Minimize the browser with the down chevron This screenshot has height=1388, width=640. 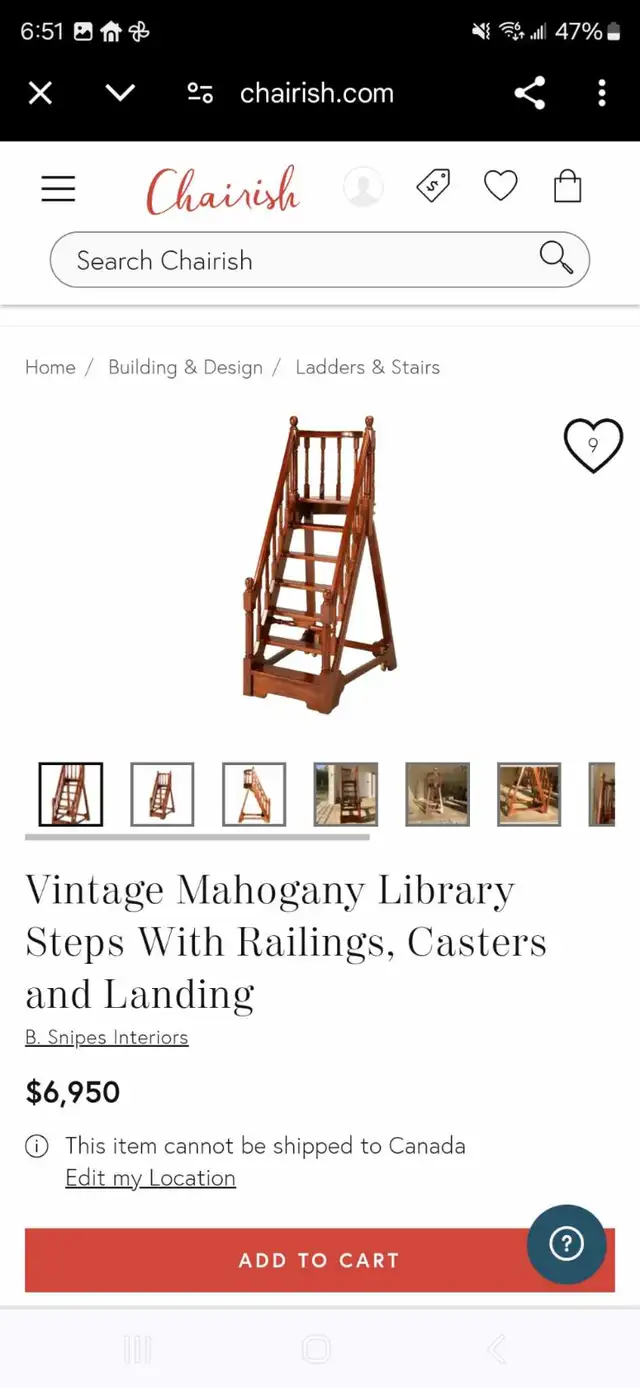(120, 93)
